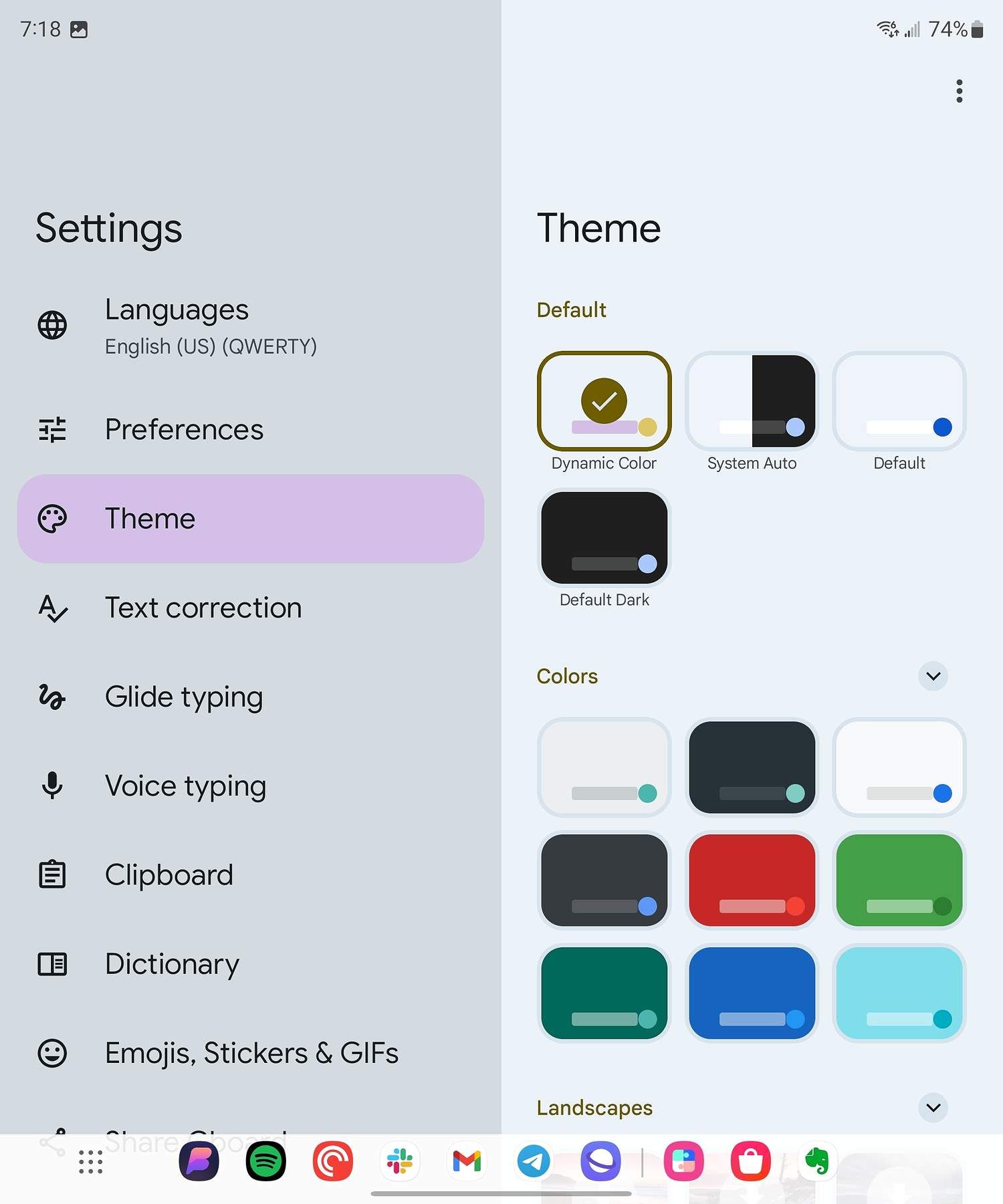
Task: Open the Clipboard icon in settings sidebar
Action: coord(53,874)
